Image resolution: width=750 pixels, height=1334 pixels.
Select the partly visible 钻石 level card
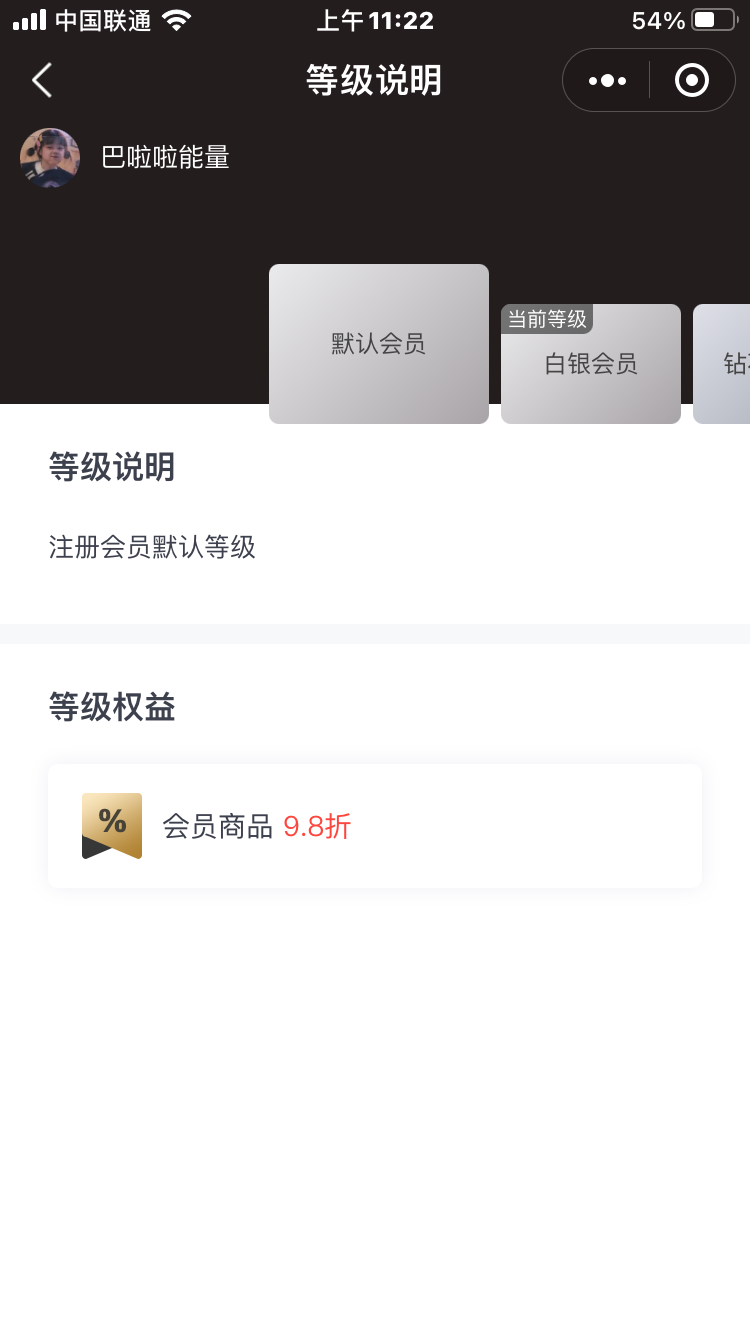[x=722, y=364]
